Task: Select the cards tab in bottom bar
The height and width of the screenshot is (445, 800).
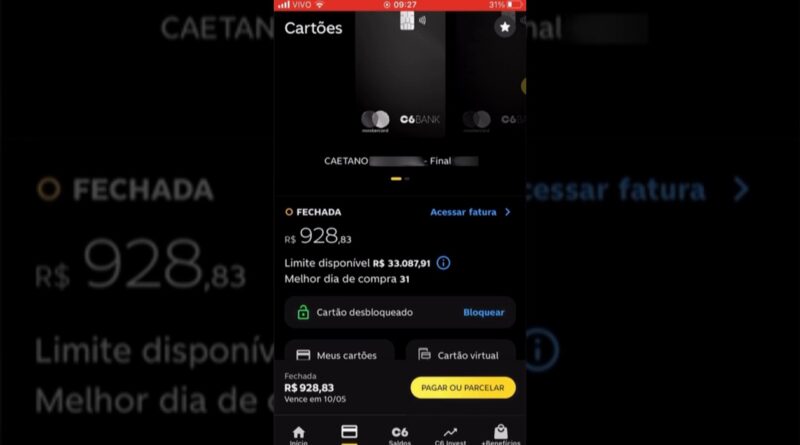Action: [349, 433]
